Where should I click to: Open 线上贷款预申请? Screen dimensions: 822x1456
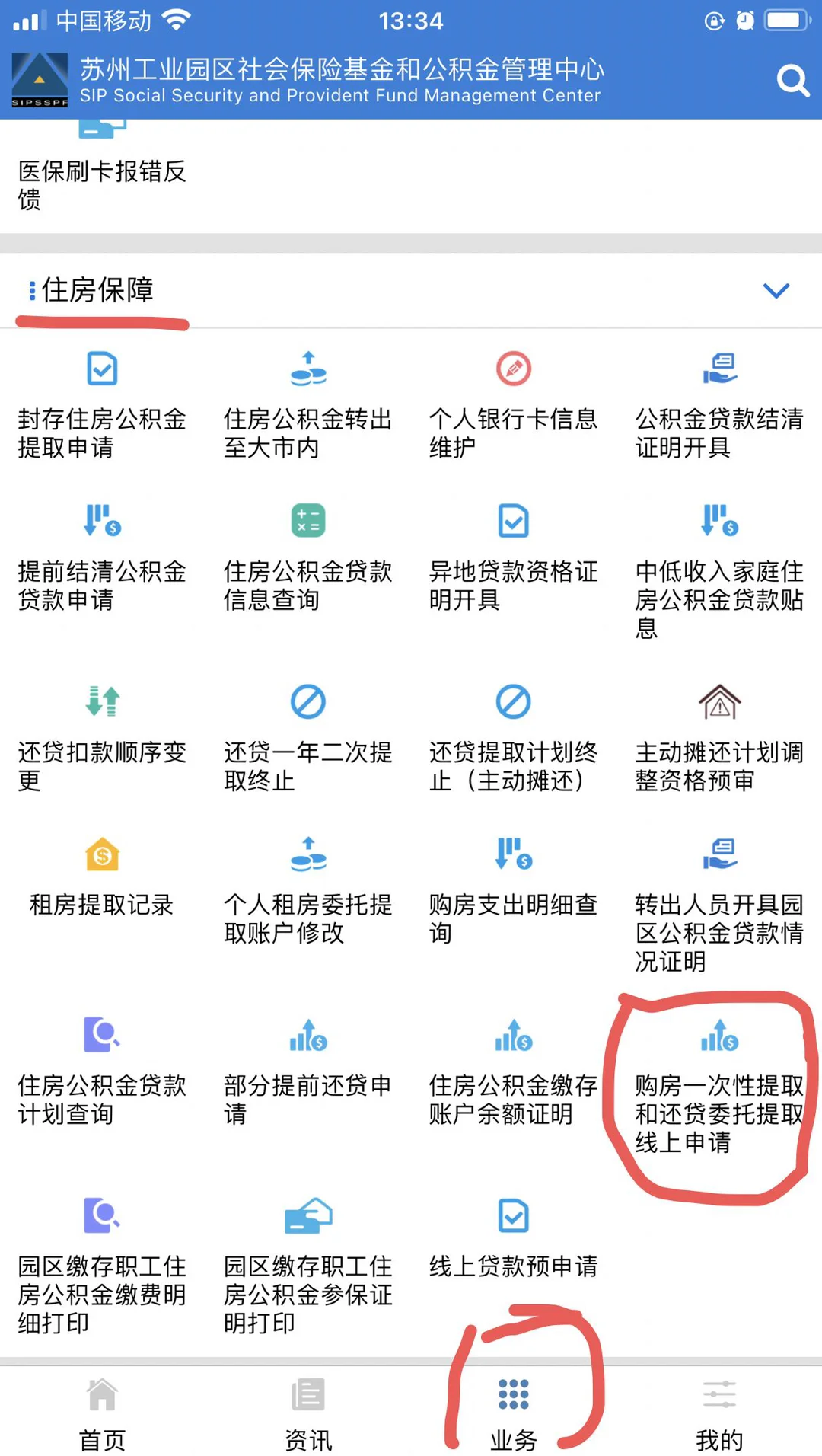pos(514,1241)
